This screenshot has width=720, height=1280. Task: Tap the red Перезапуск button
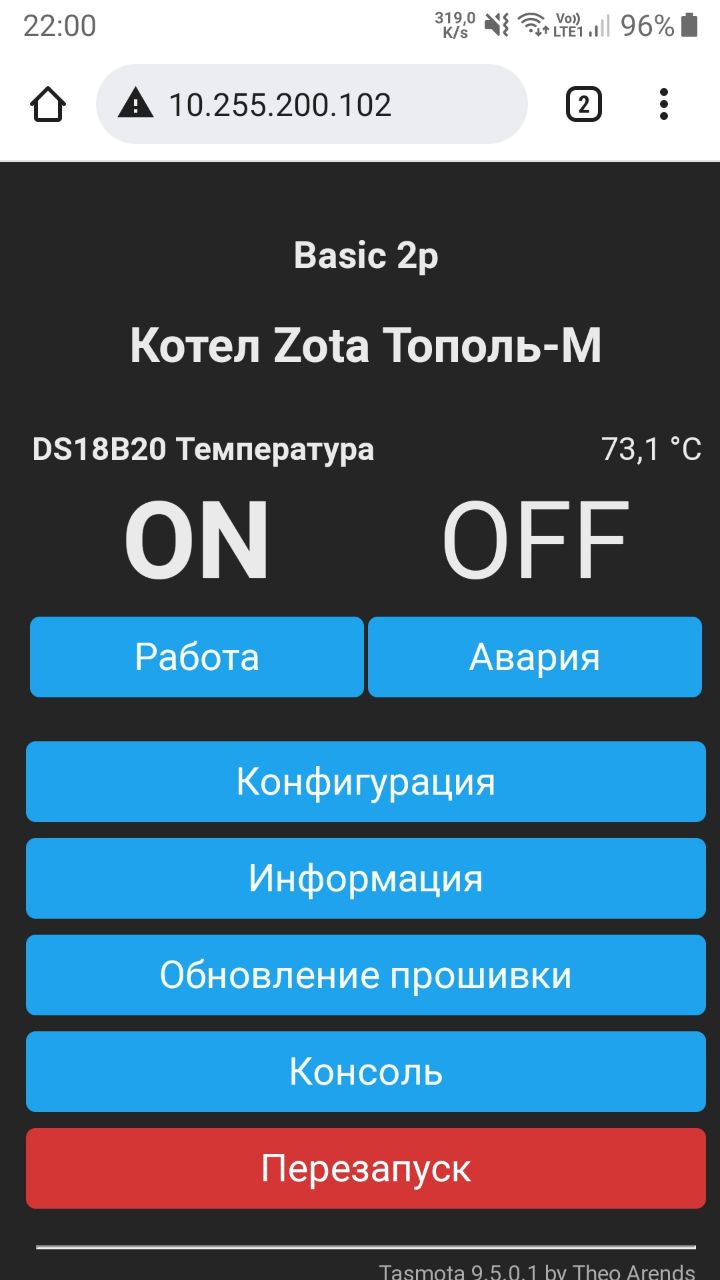tap(366, 1168)
